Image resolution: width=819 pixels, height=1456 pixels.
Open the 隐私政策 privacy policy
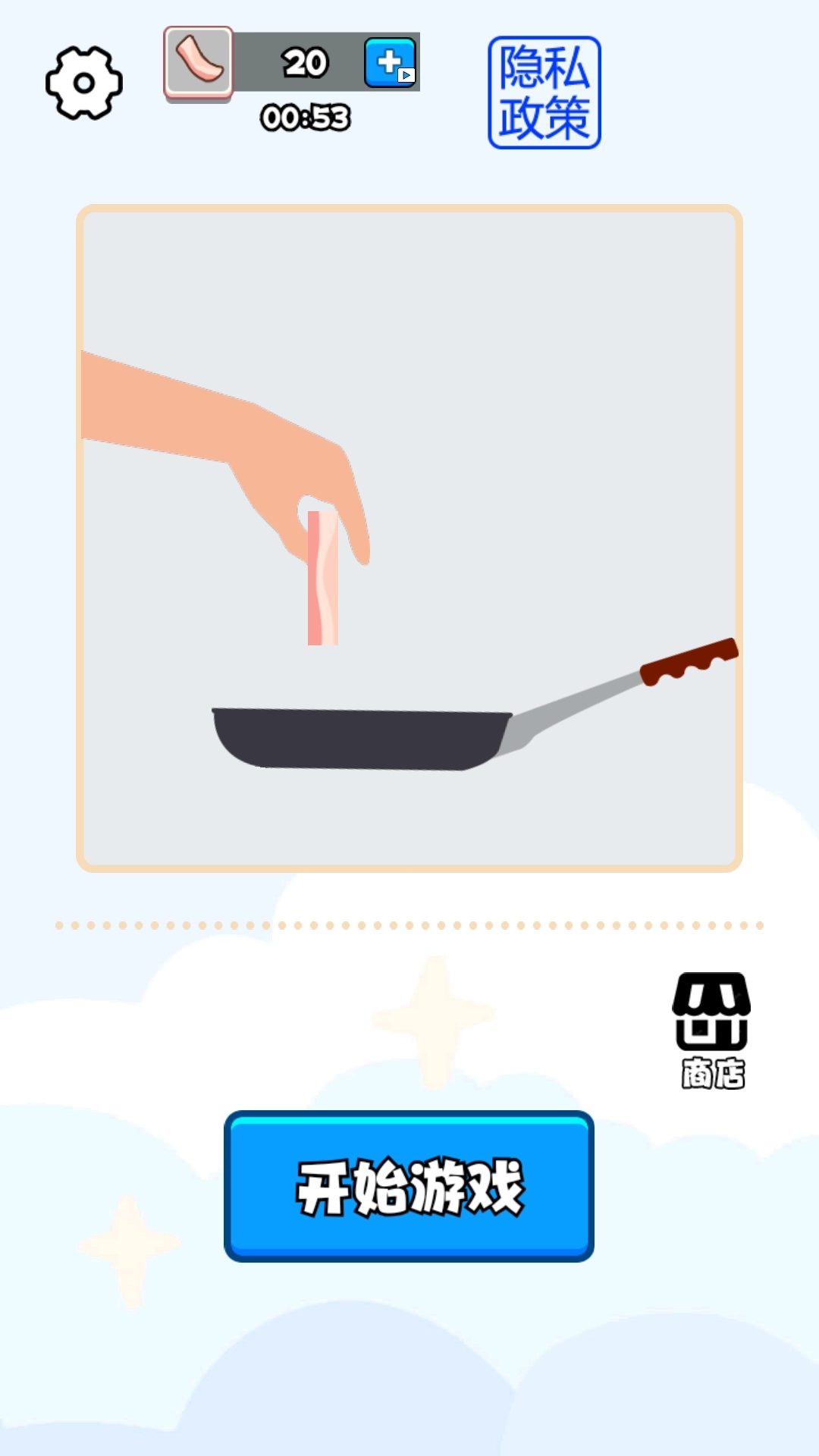pos(544,93)
